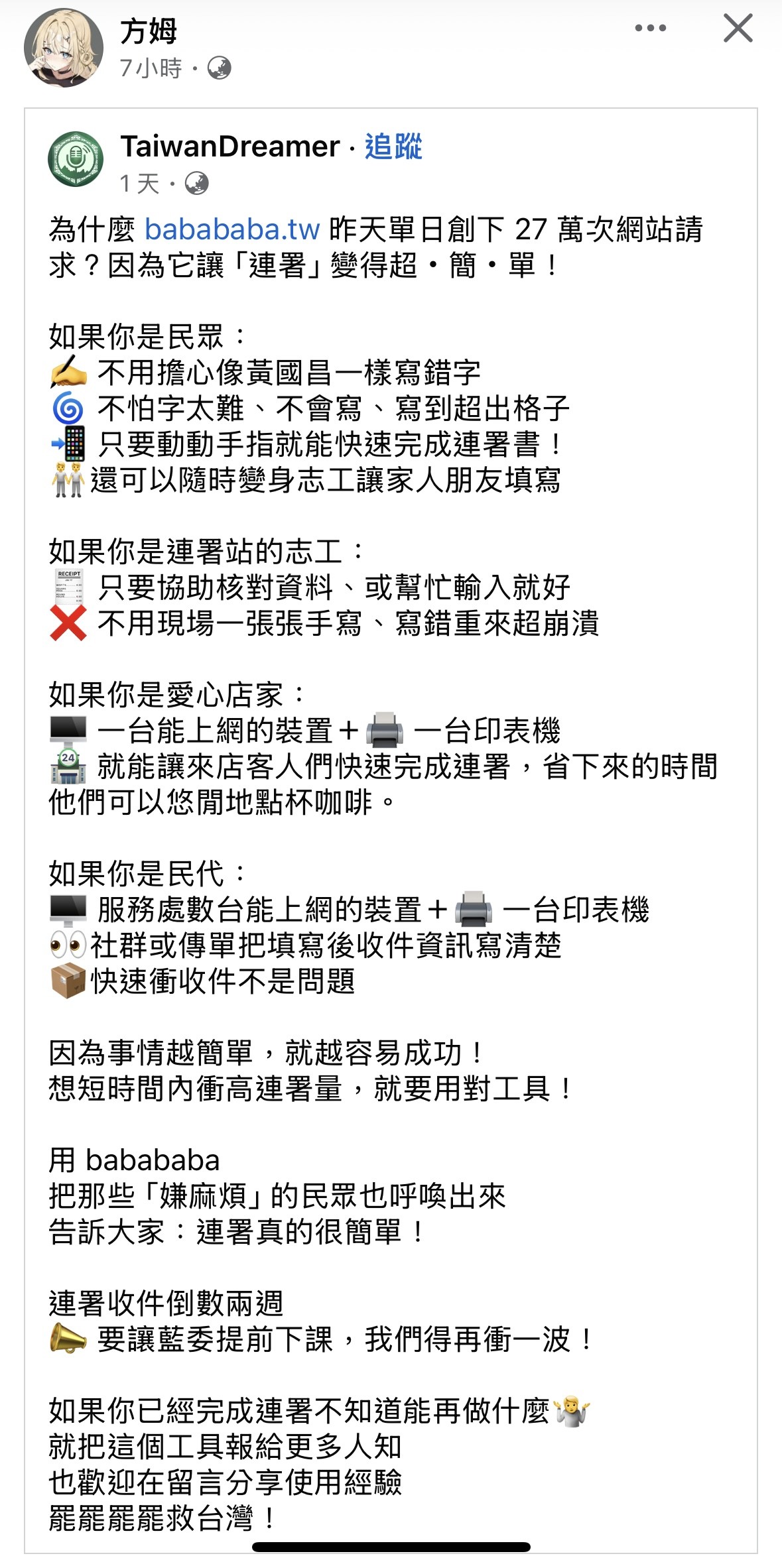782x1568 pixels.
Task: Open the babababa.tw link
Action: tap(232, 229)
